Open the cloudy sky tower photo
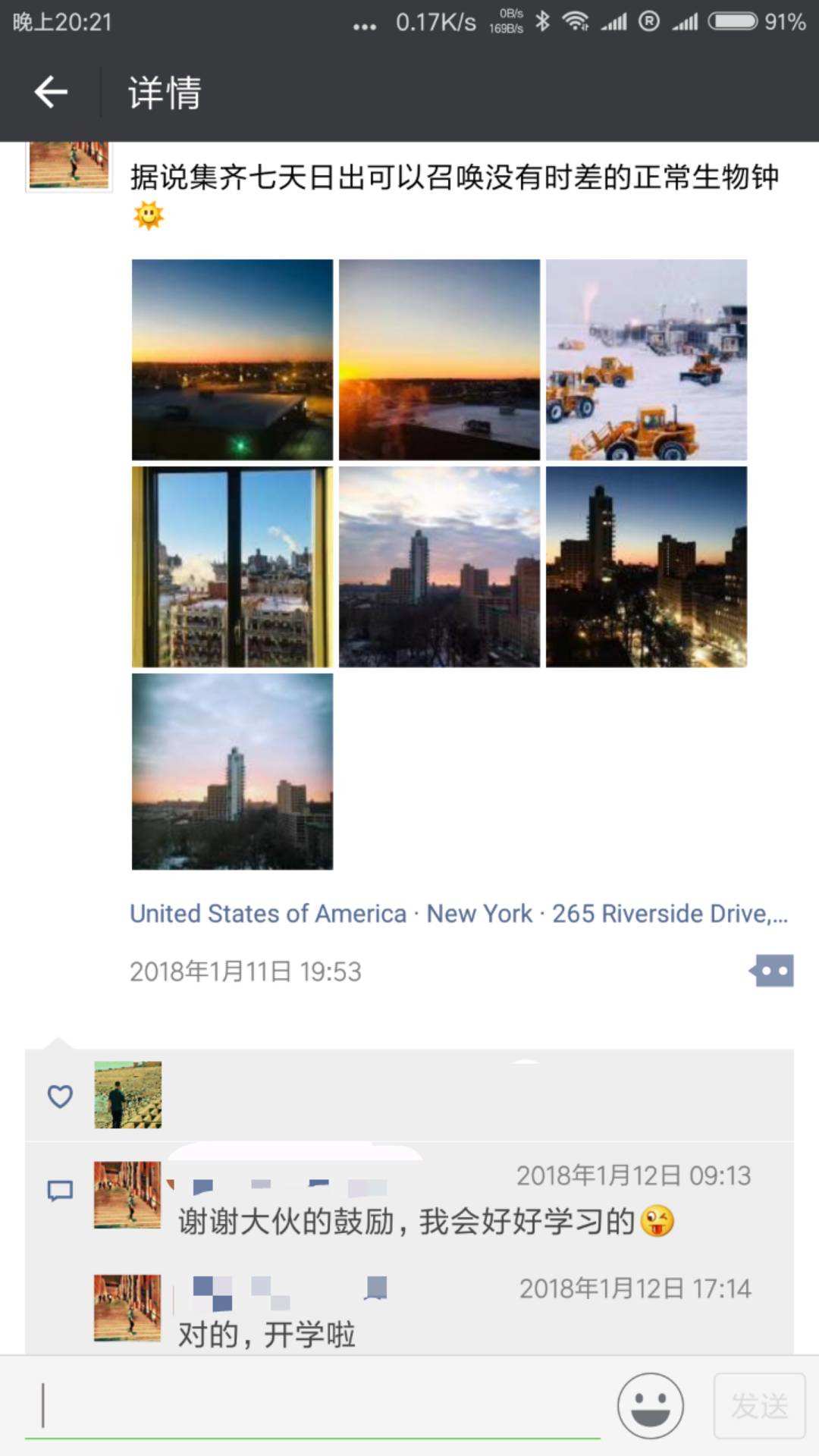 [x=439, y=566]
